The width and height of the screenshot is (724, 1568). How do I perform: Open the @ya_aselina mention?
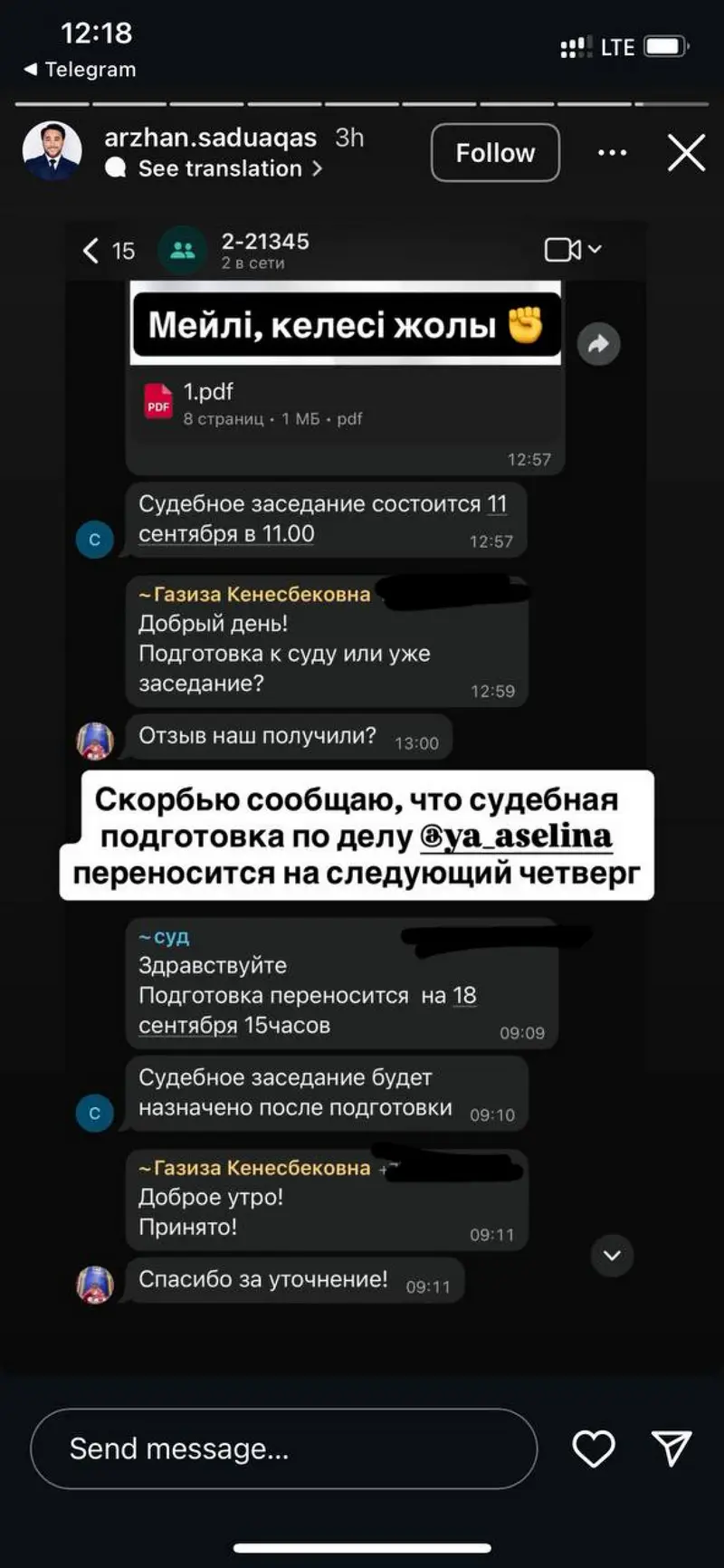(x=517, y=837)
